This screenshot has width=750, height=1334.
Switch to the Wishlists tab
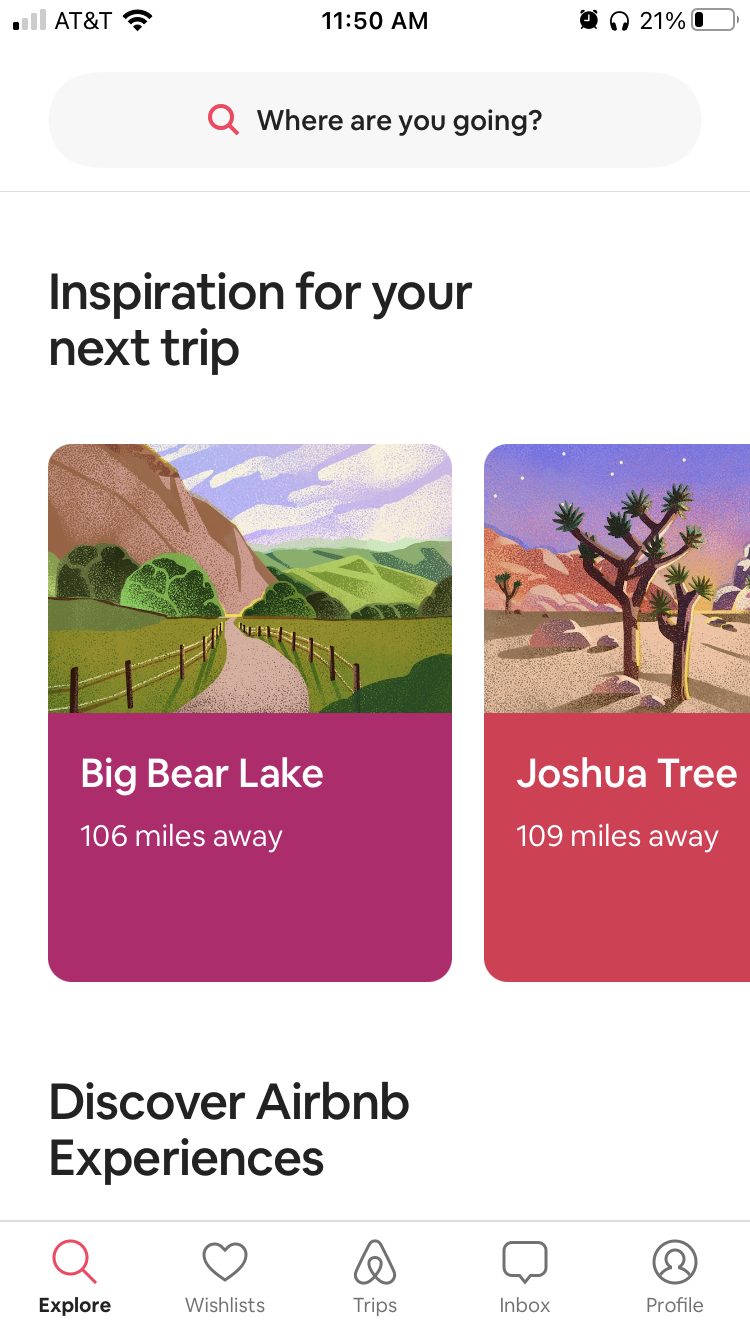[x=225, y=1277]
